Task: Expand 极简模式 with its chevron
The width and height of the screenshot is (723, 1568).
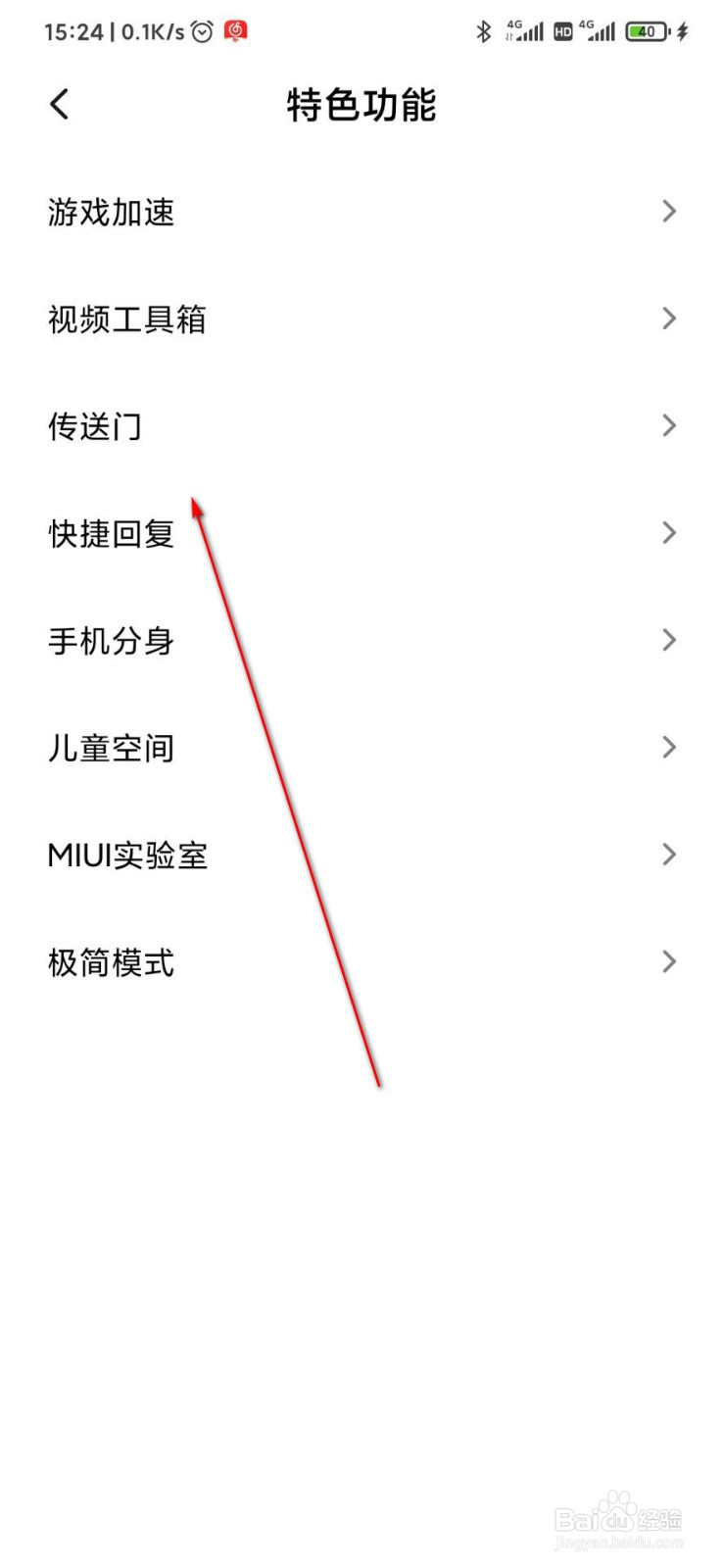Action: pos(669,961)
